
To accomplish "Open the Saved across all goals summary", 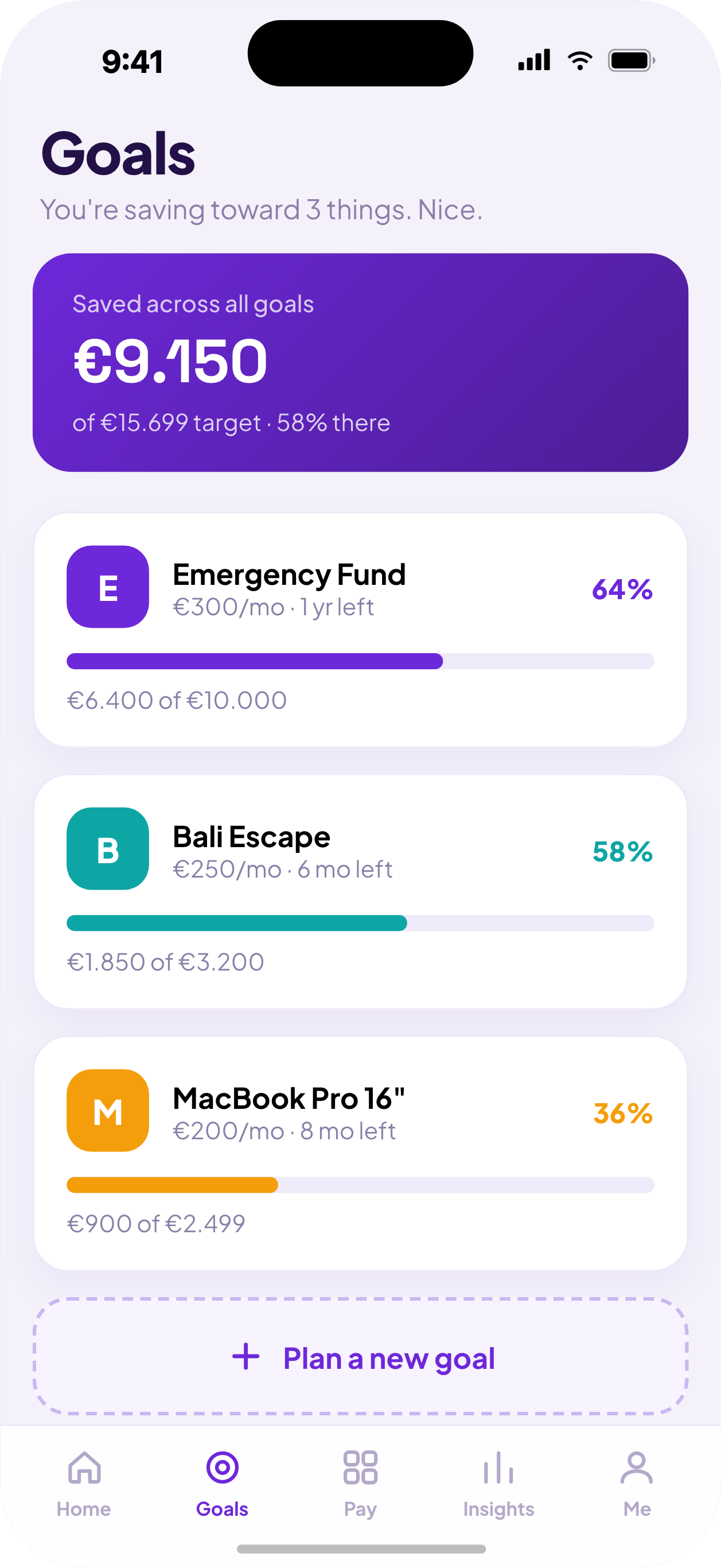I will tap(360, 362).
